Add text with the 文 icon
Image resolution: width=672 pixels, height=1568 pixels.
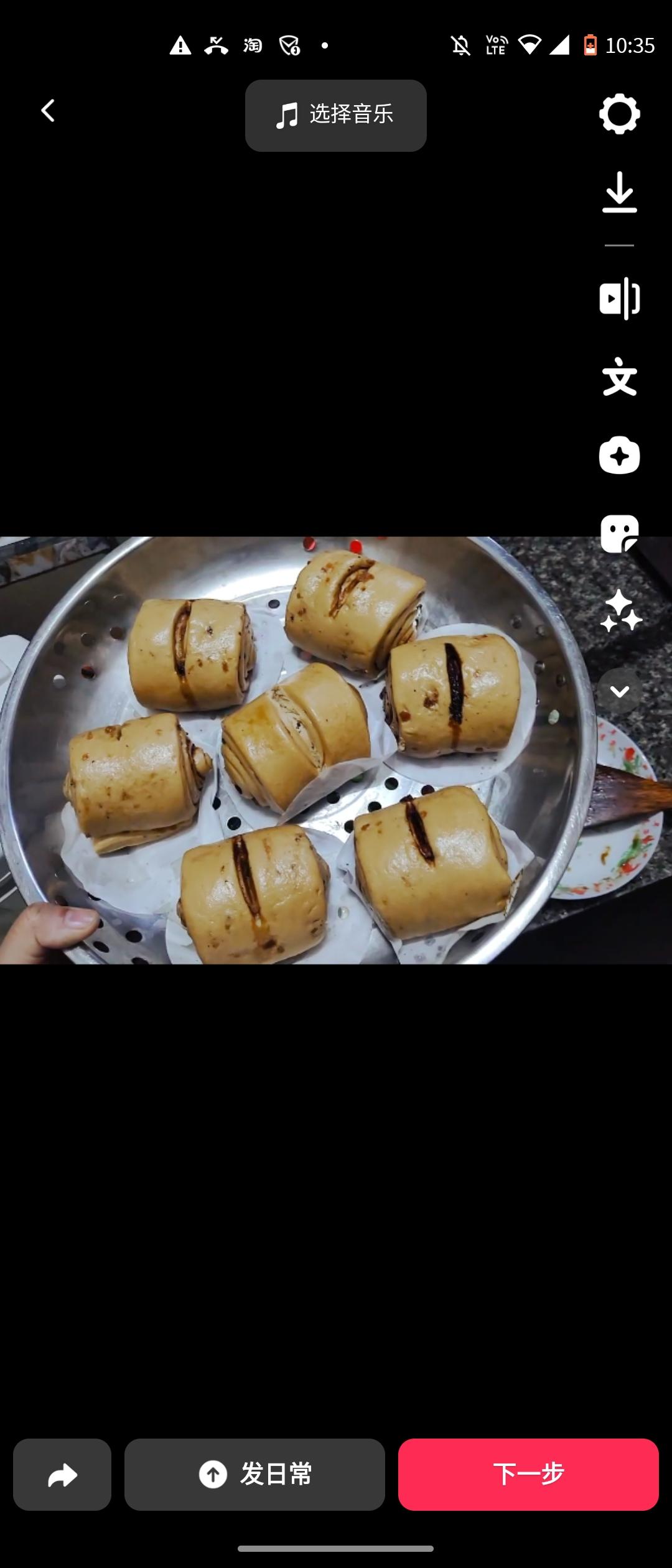pos(619,376)
